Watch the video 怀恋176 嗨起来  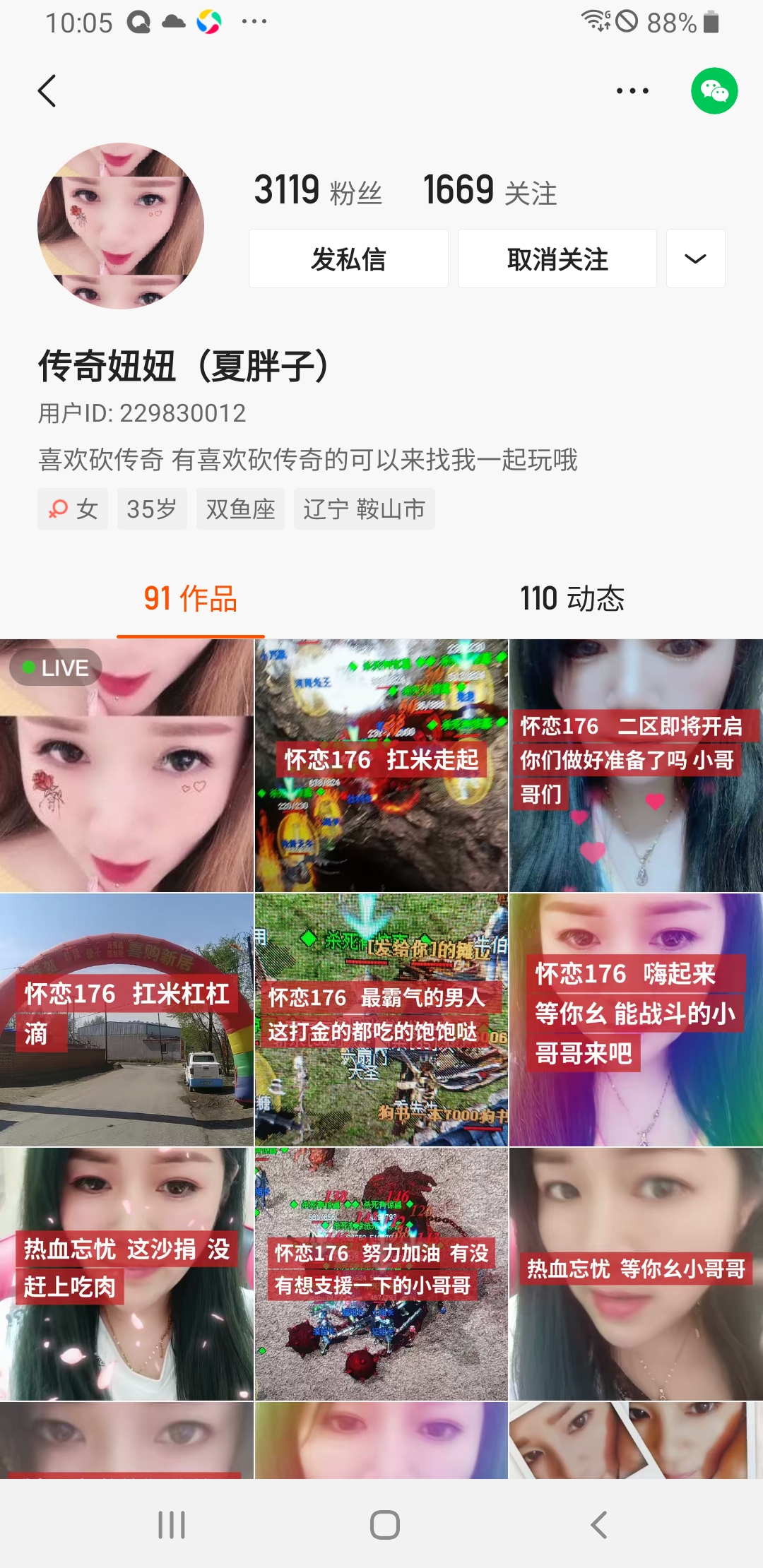click(636, 1020)
